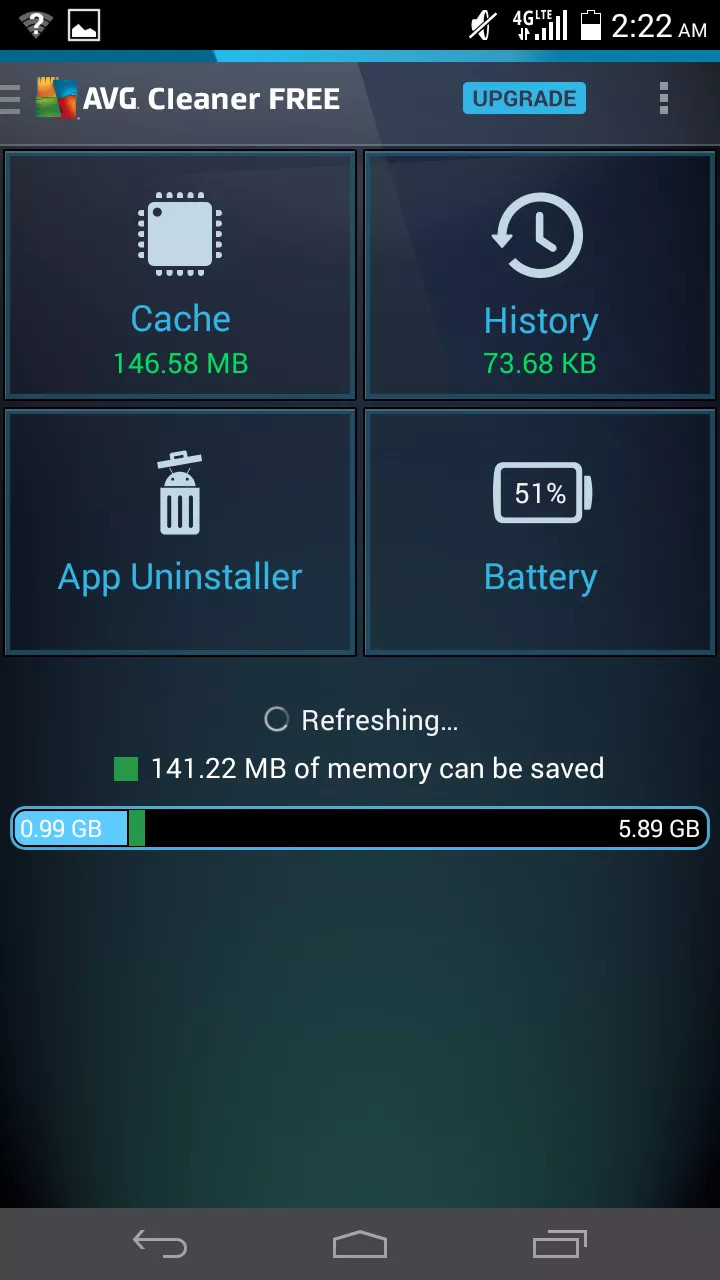Screen dimensions: 720x1280
Task: Tap the green memory indicator square
Action: 126,768
